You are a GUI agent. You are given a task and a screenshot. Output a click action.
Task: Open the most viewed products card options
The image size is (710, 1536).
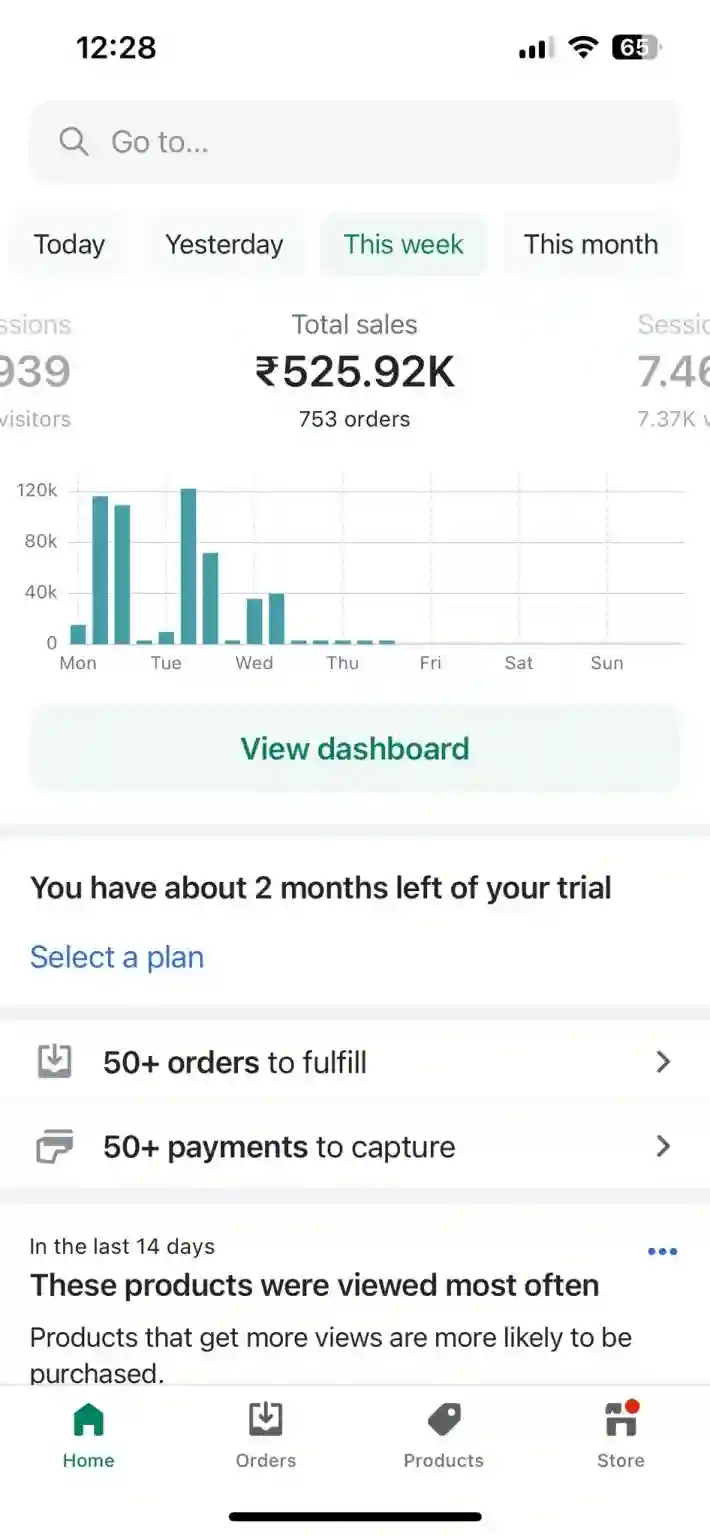pos(662,1251)
